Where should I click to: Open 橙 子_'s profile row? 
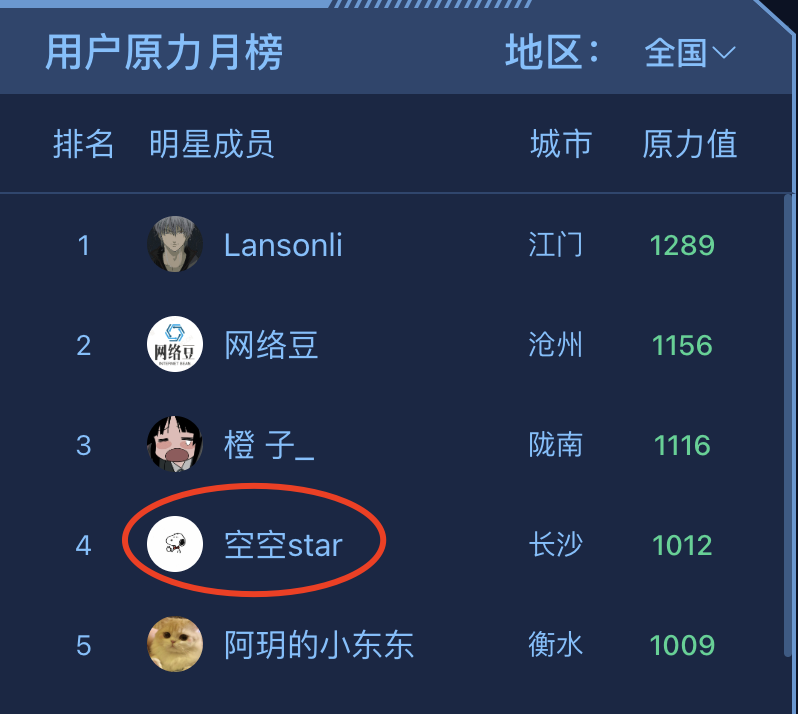pyautogui.click(x=269, y=445)
